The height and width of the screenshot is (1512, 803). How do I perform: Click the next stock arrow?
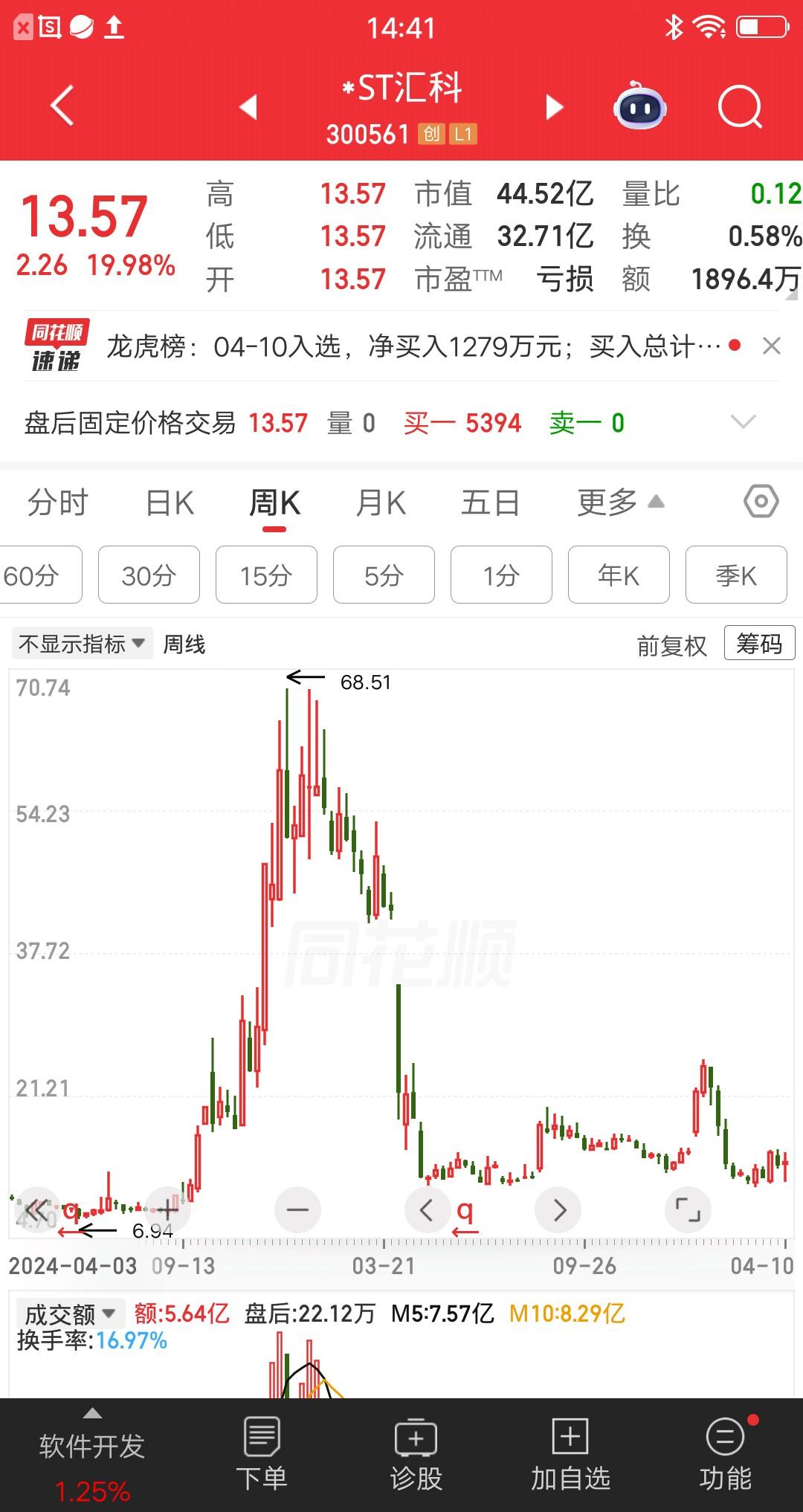(x=554, y=106)
